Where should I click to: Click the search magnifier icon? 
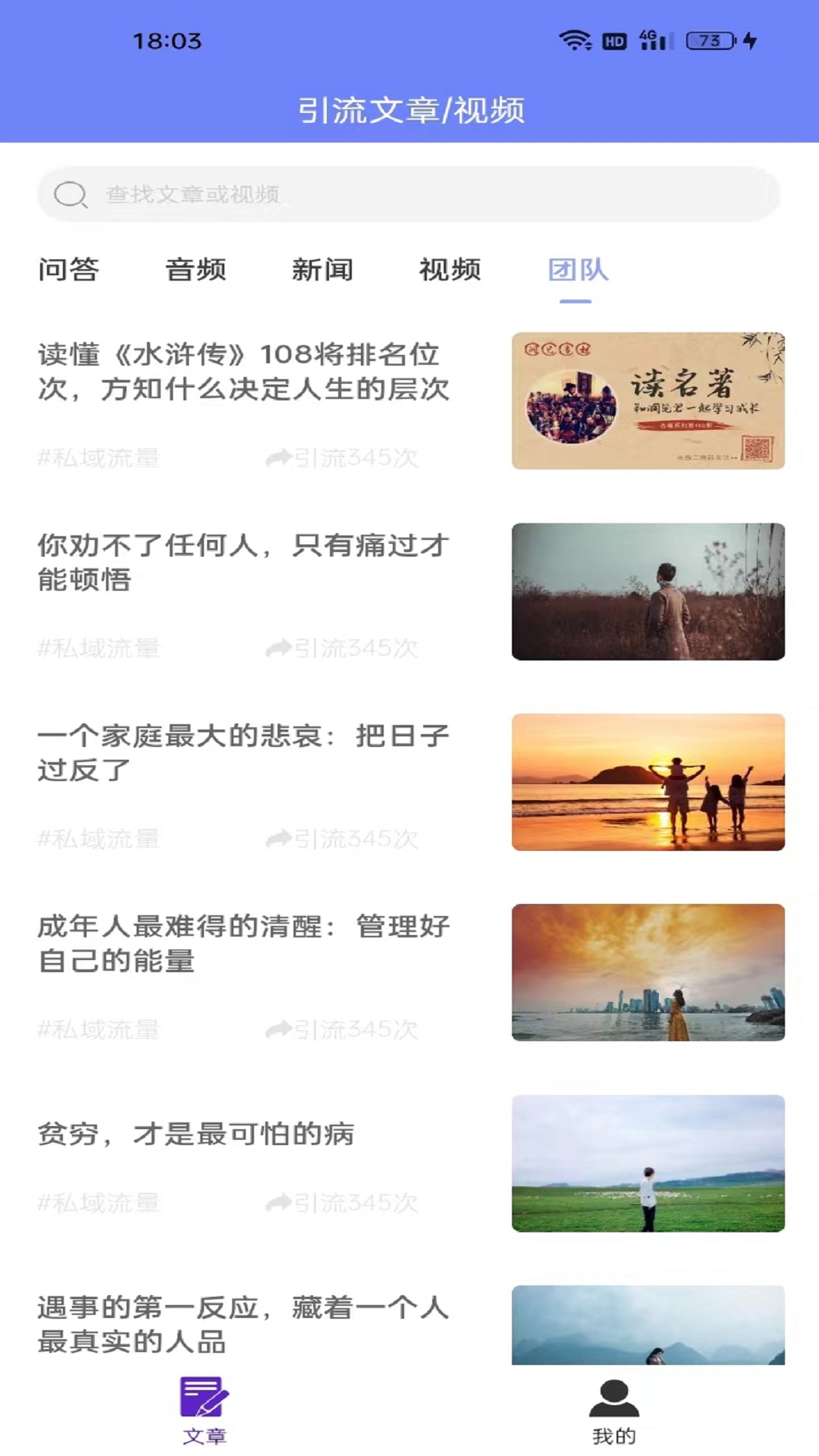click(70, 194)
